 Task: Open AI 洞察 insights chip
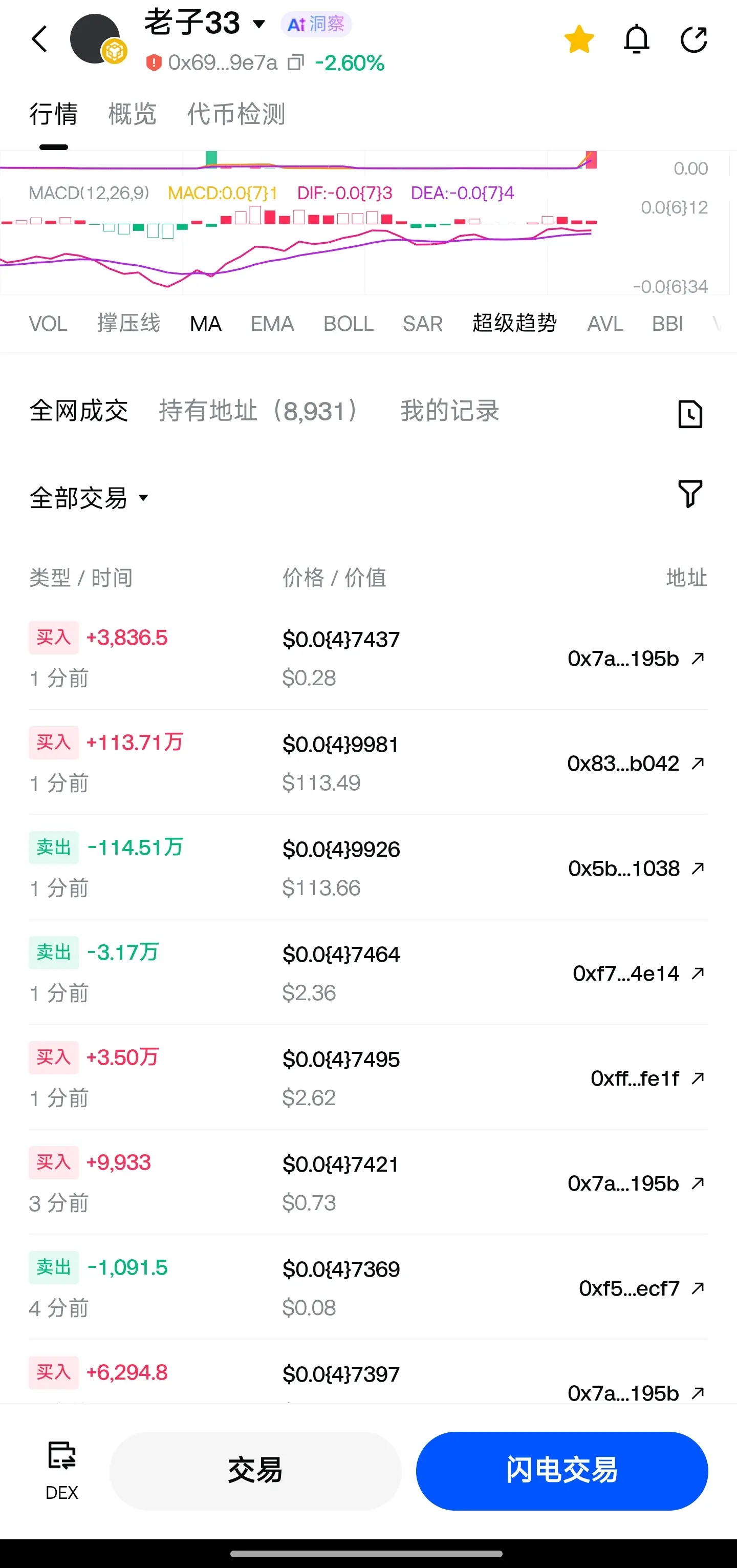coord(316,25)
